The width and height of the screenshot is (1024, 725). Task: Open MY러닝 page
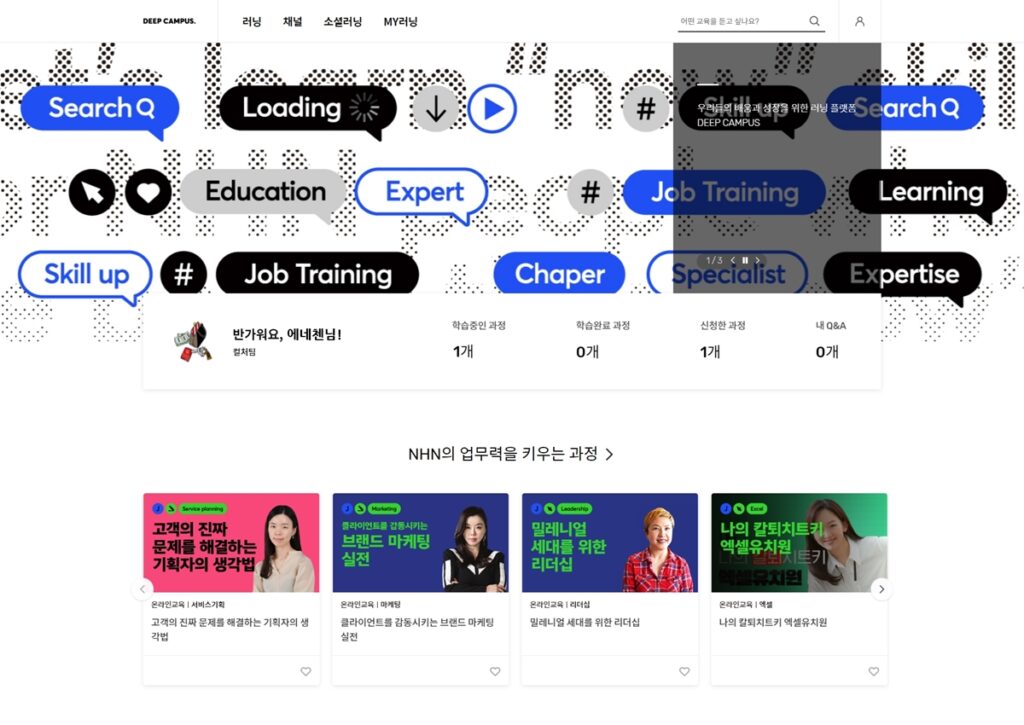tap(400, 21)
